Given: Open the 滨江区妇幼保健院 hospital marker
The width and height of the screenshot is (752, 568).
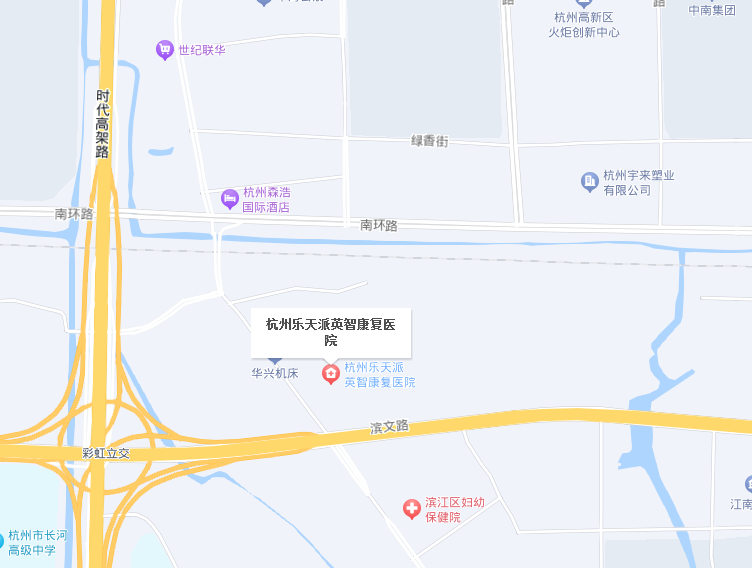Looking at the screenshot, I should tap(411, 509).
